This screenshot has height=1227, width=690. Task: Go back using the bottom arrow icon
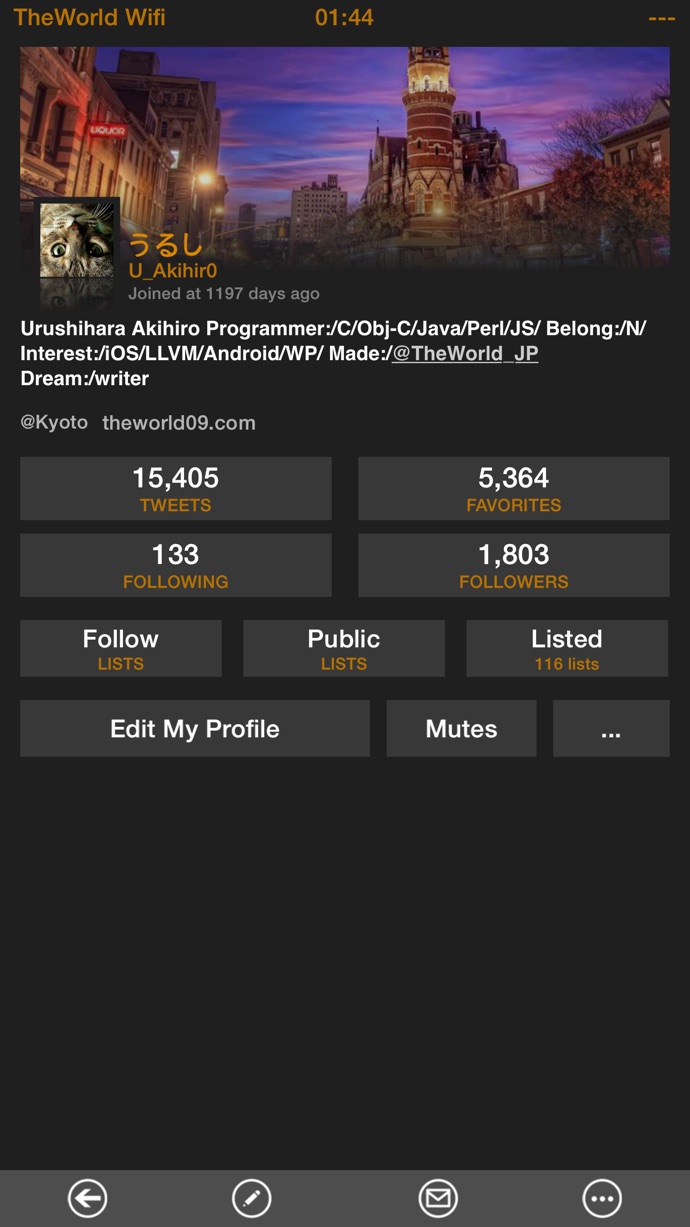coord(87,1198)
